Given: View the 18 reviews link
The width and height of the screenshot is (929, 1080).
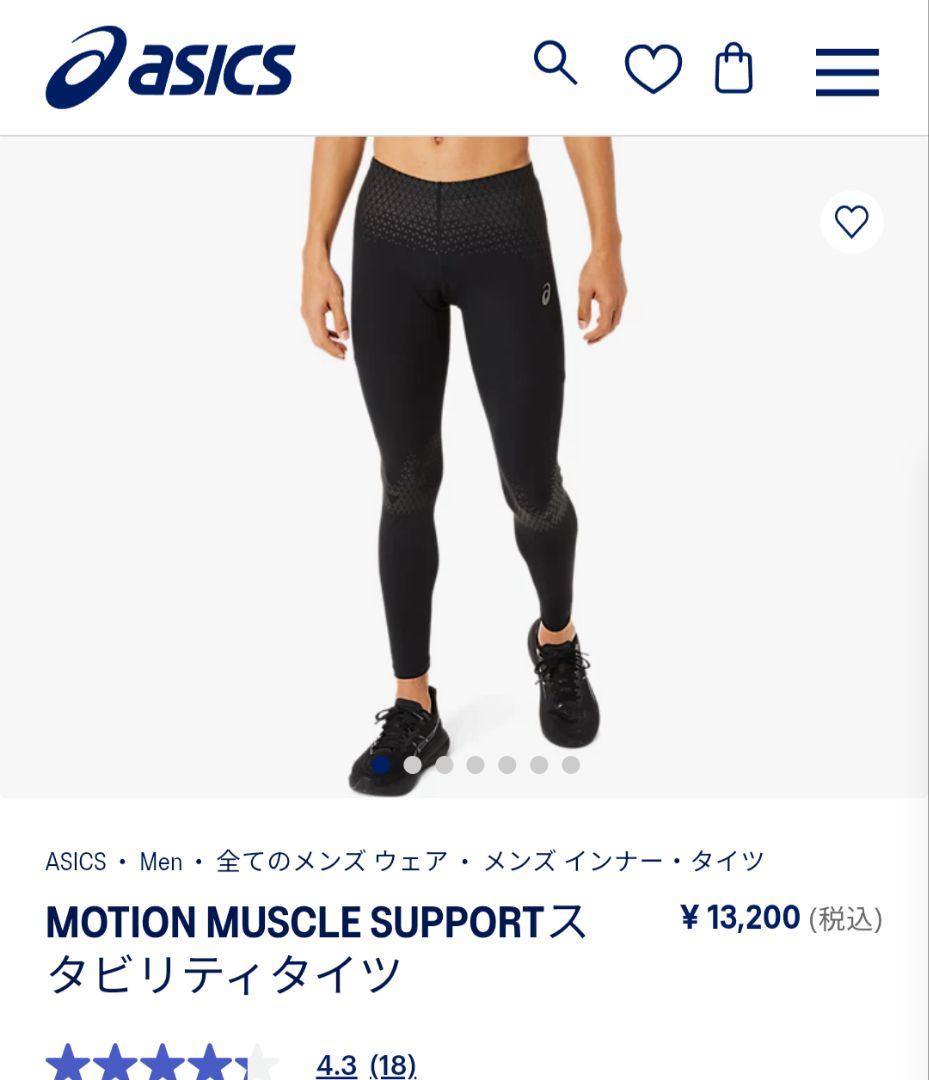Looking at the screenshot, I should pyautogui.click(x=392, y=1065).
